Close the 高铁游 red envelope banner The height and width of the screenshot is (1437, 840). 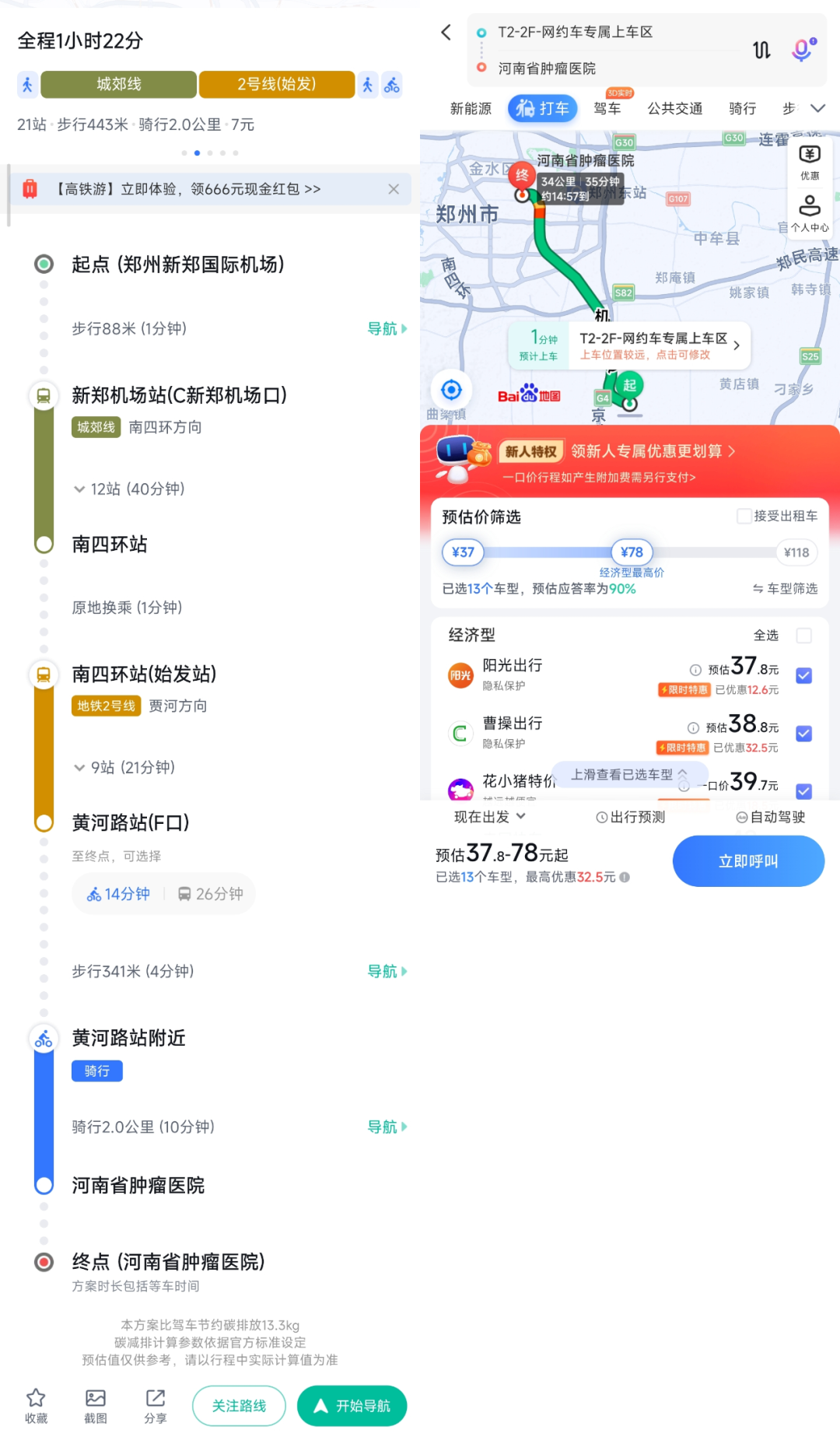coord(394,189)
